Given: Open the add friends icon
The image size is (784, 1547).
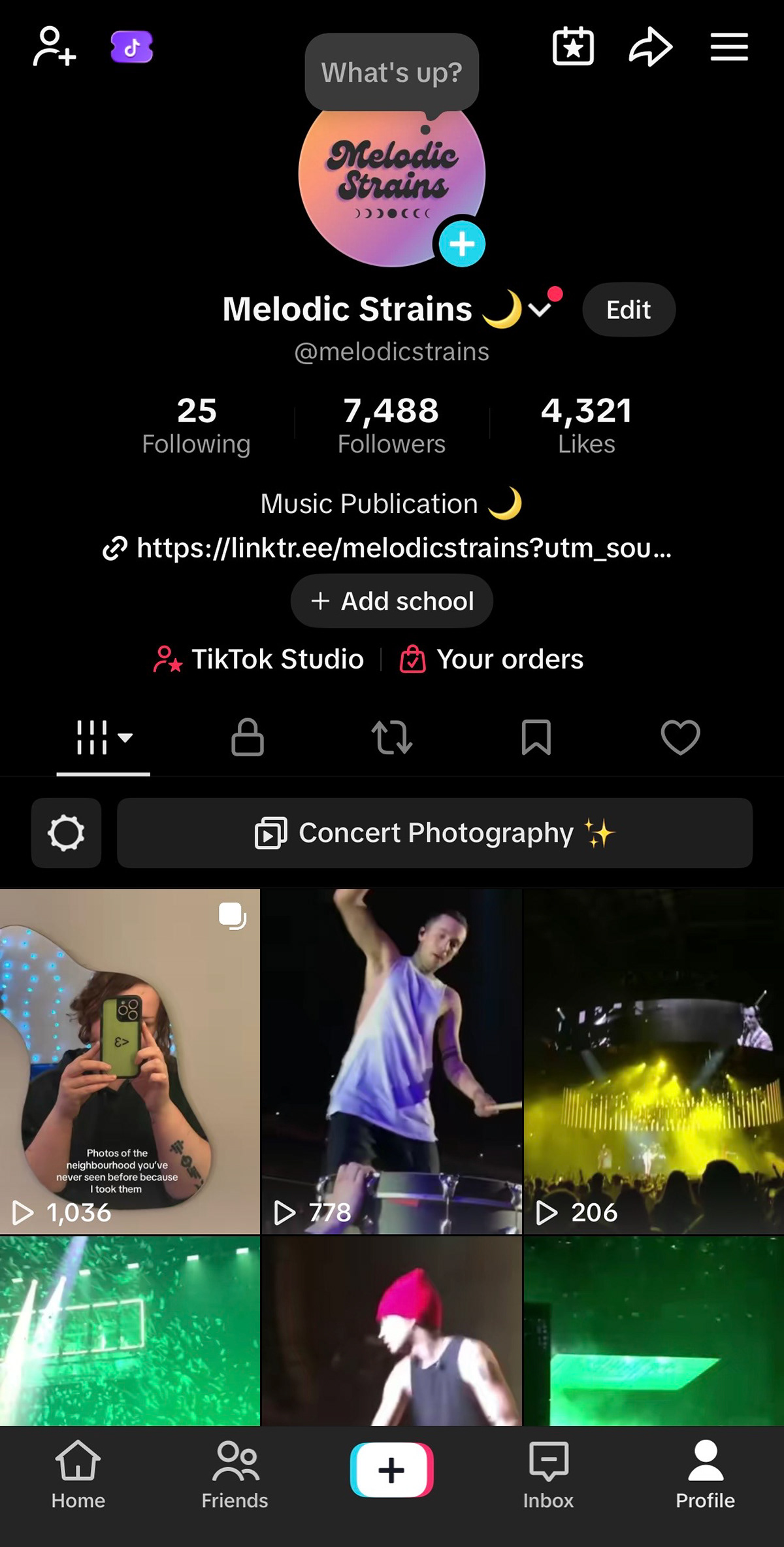Looking at the screenshot, I should (x=54, y=46).
